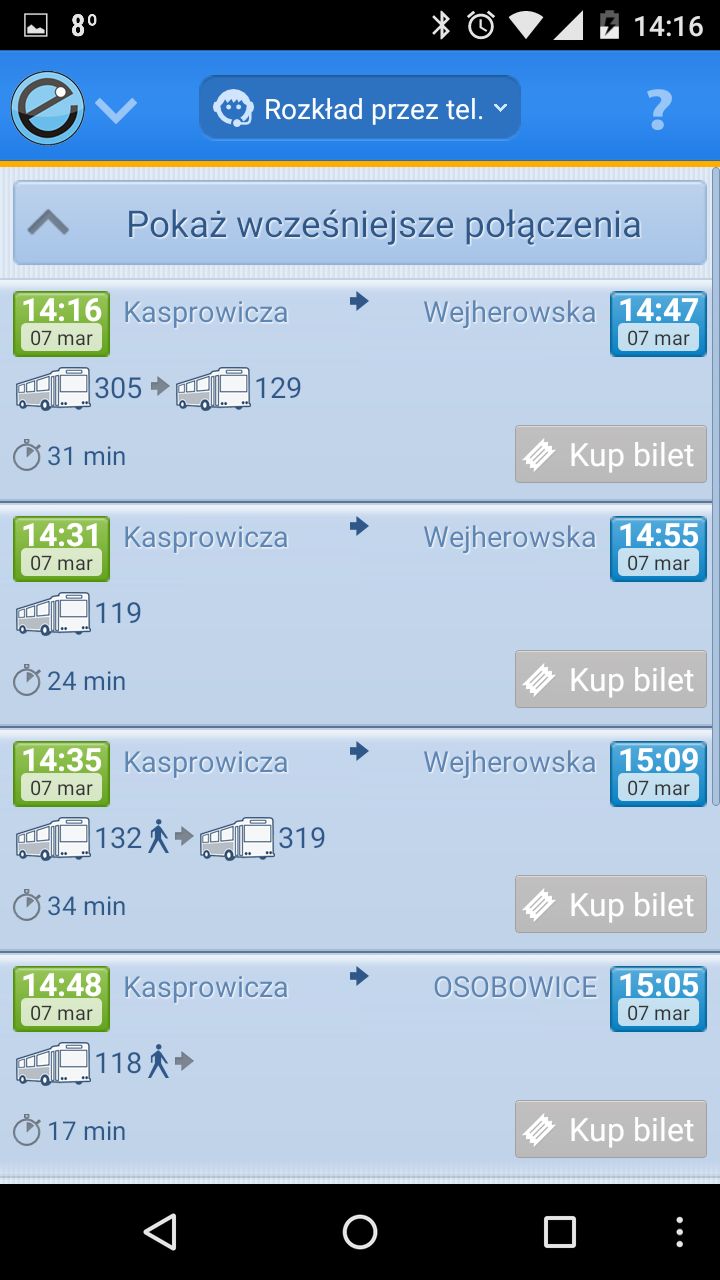Tap Kup bilet for the 14:31 connection

pyautogui.click(x=611, y=680)
